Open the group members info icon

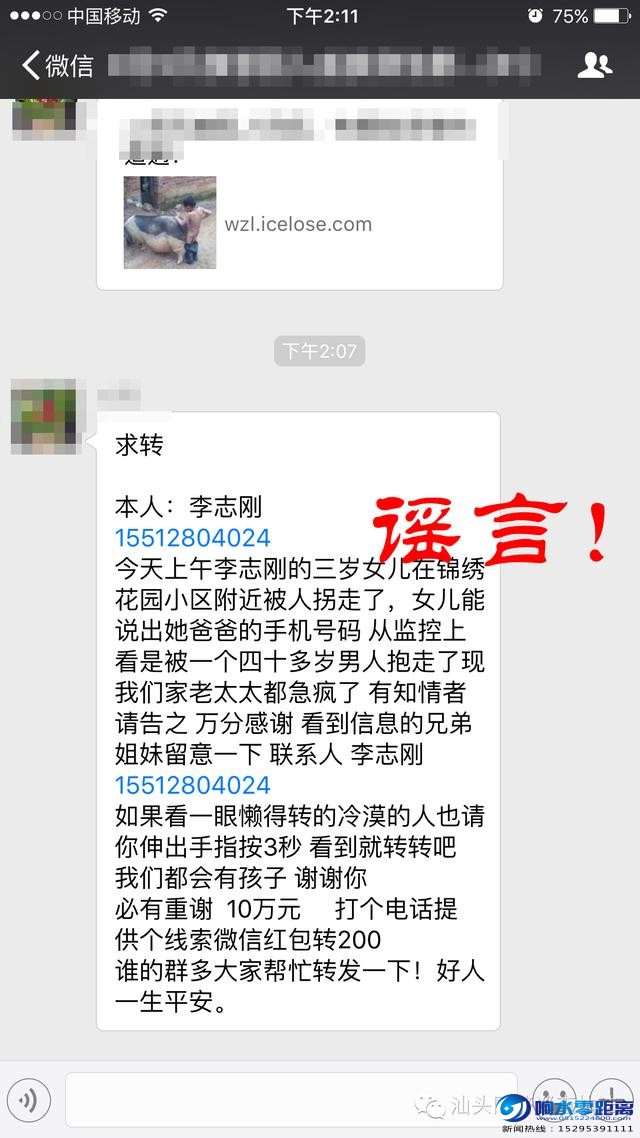pos(594,66)
